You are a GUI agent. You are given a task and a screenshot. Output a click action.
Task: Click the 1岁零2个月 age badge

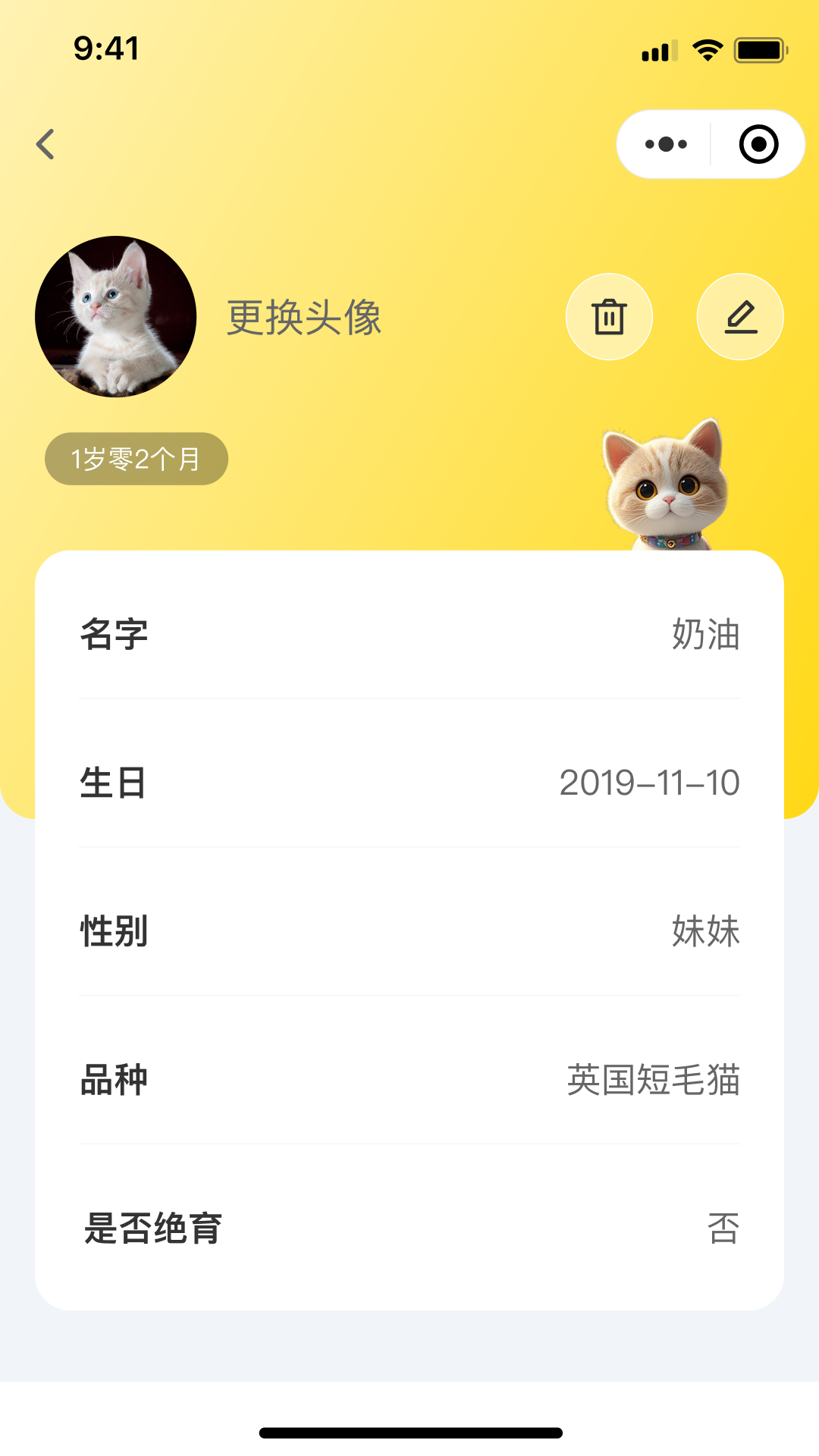136,459
